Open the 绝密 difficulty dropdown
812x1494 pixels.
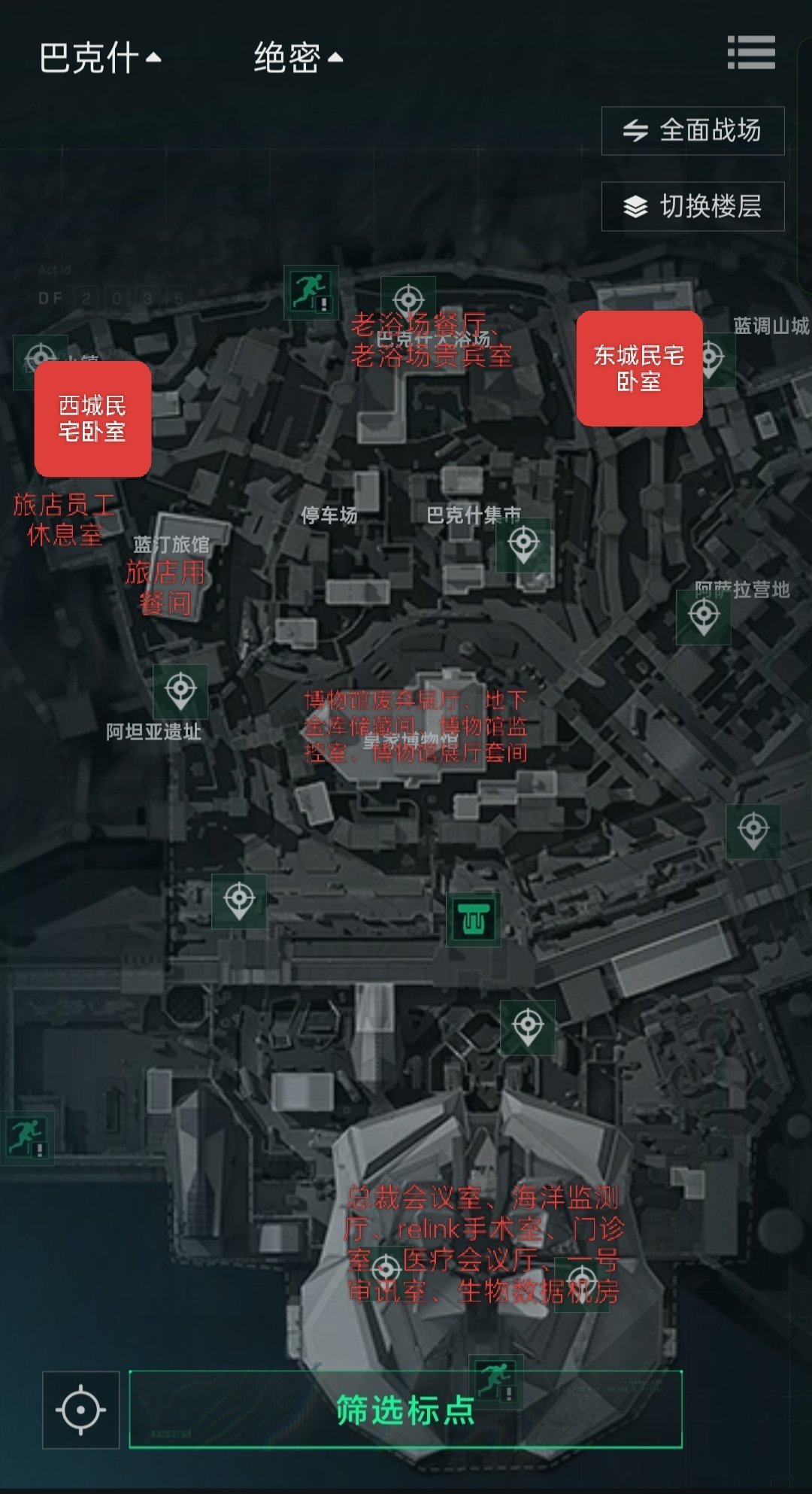[298, 57]
